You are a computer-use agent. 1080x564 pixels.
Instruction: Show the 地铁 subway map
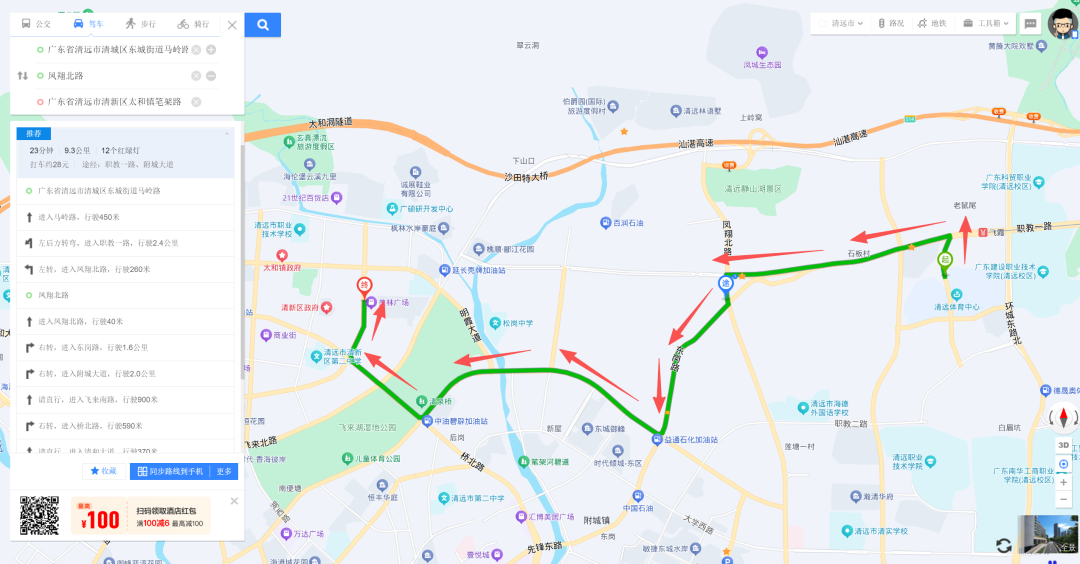pos(932,23)
